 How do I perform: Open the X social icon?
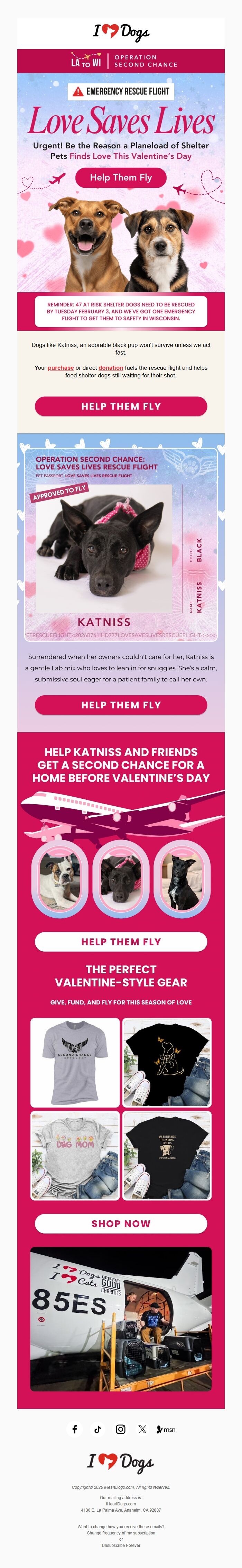pos(142,1429)
